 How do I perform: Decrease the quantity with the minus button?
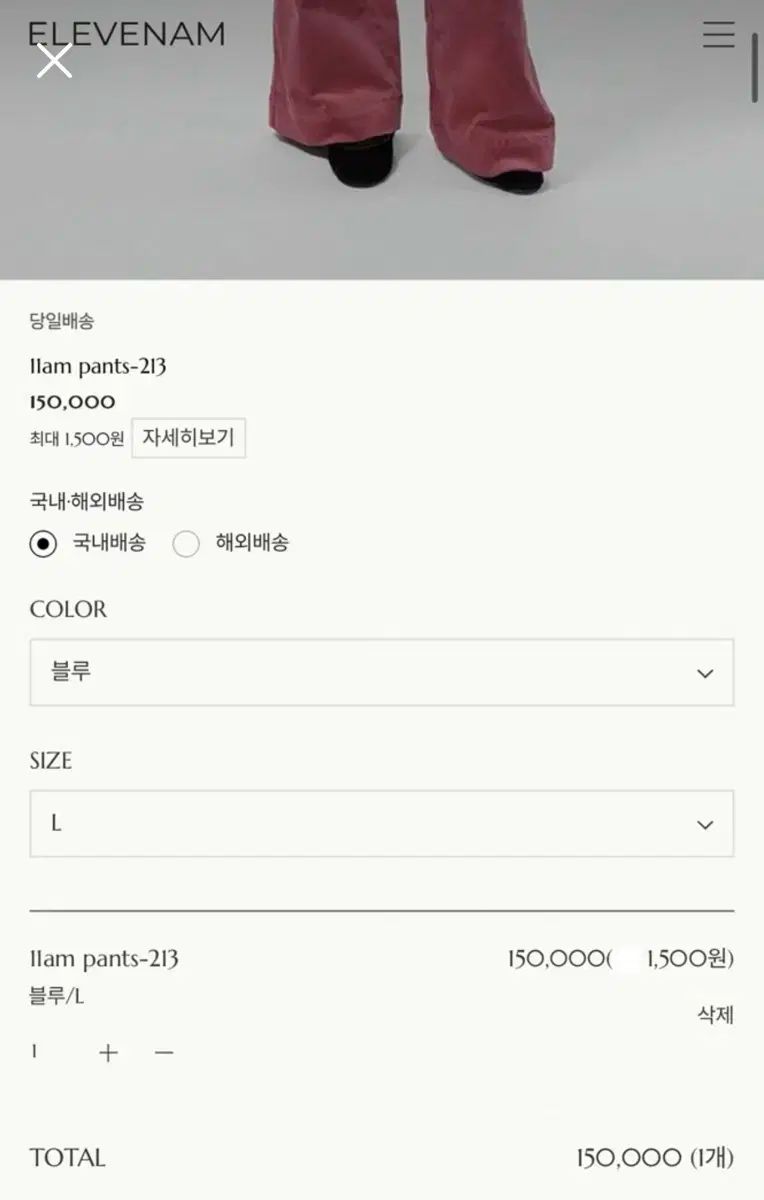pyautogui.click(x=164, y=1052)
